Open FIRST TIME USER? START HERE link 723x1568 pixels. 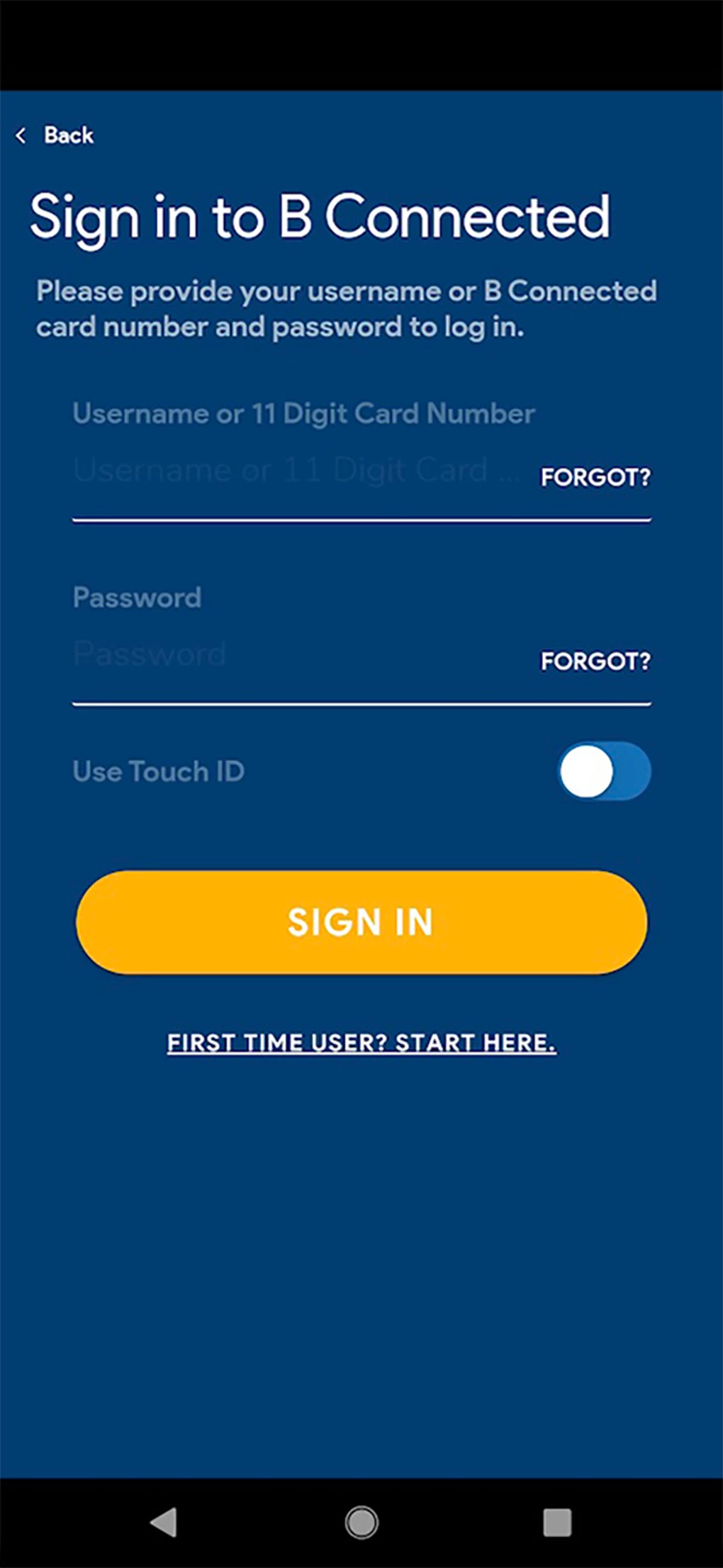tap(361, 1042)
